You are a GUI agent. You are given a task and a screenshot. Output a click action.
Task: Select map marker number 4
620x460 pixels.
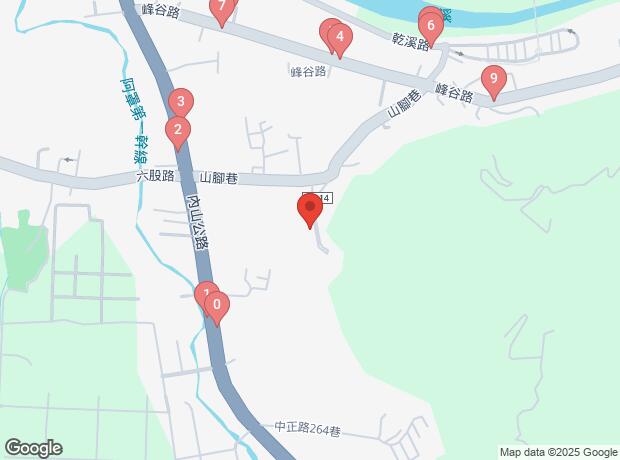[340, 40]
